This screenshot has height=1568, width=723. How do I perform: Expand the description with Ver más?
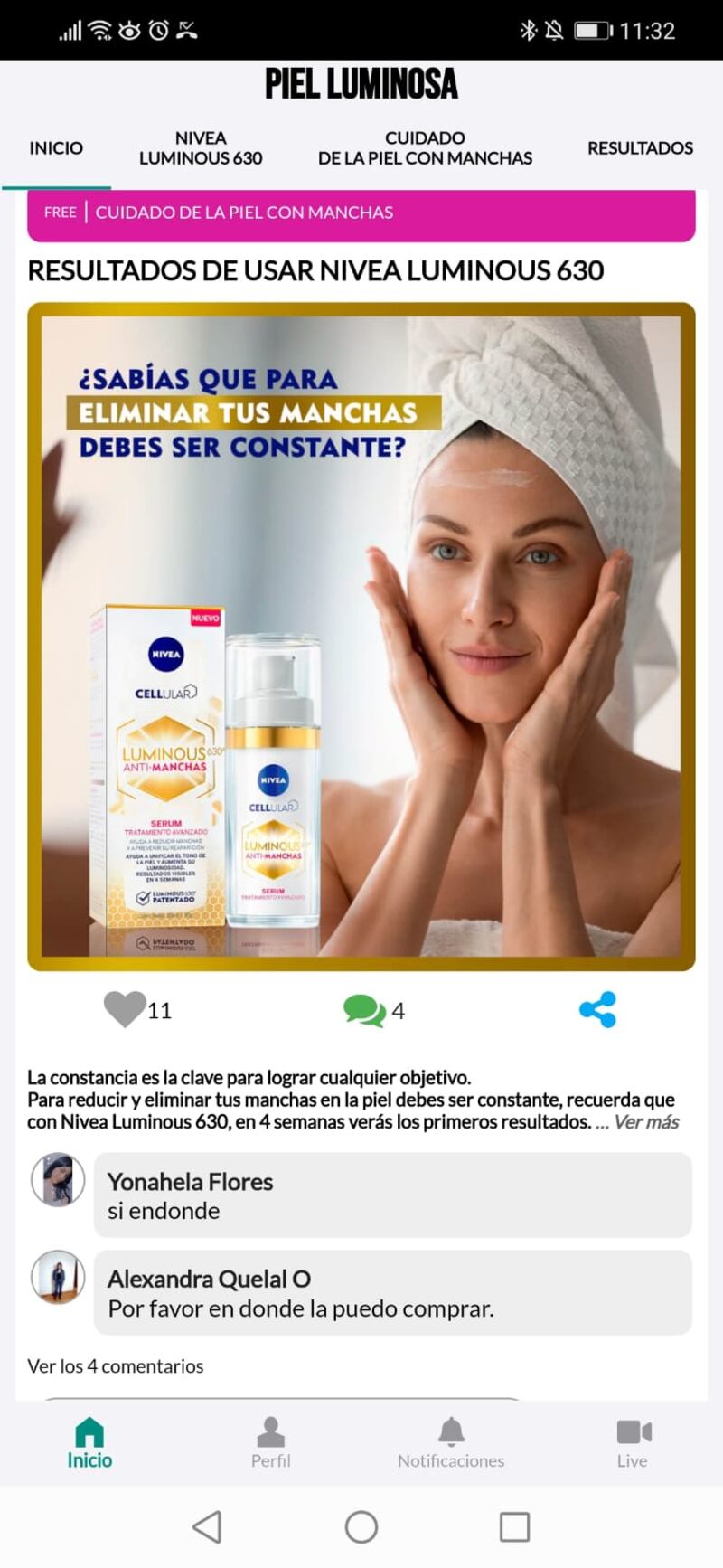646,1122
